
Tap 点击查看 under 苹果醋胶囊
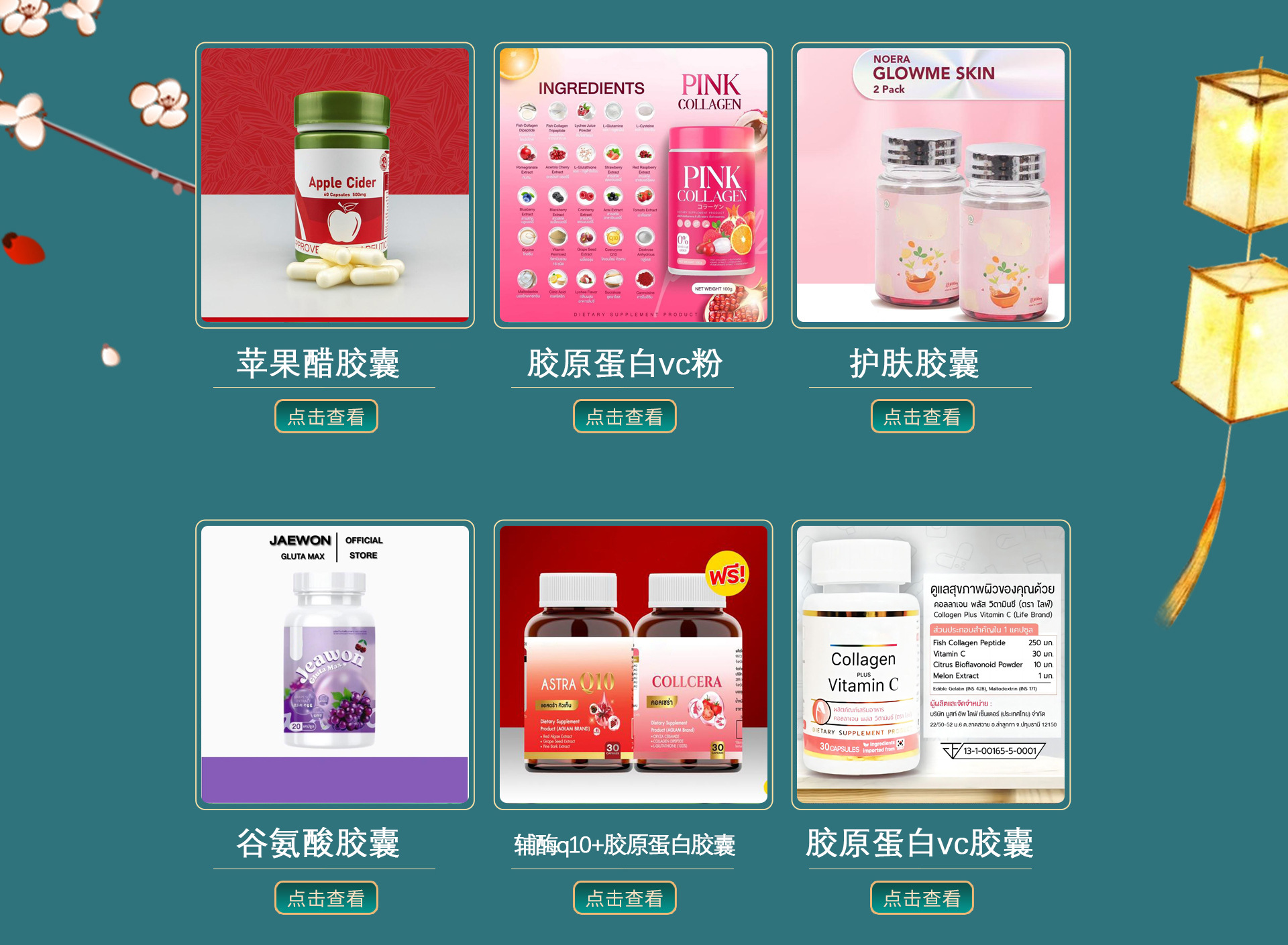pos(326,416)
